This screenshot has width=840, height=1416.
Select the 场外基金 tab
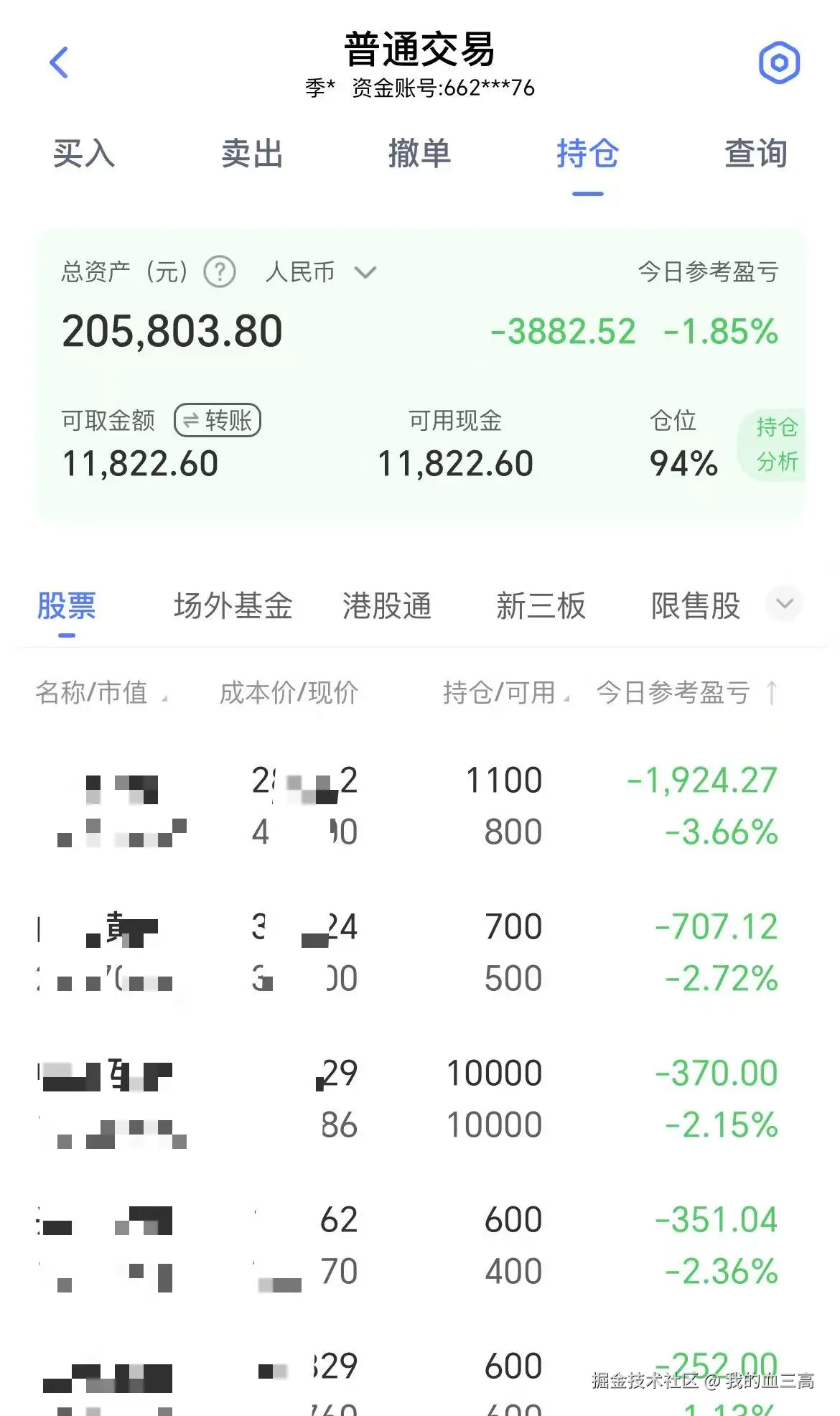[x=232, y=607]
